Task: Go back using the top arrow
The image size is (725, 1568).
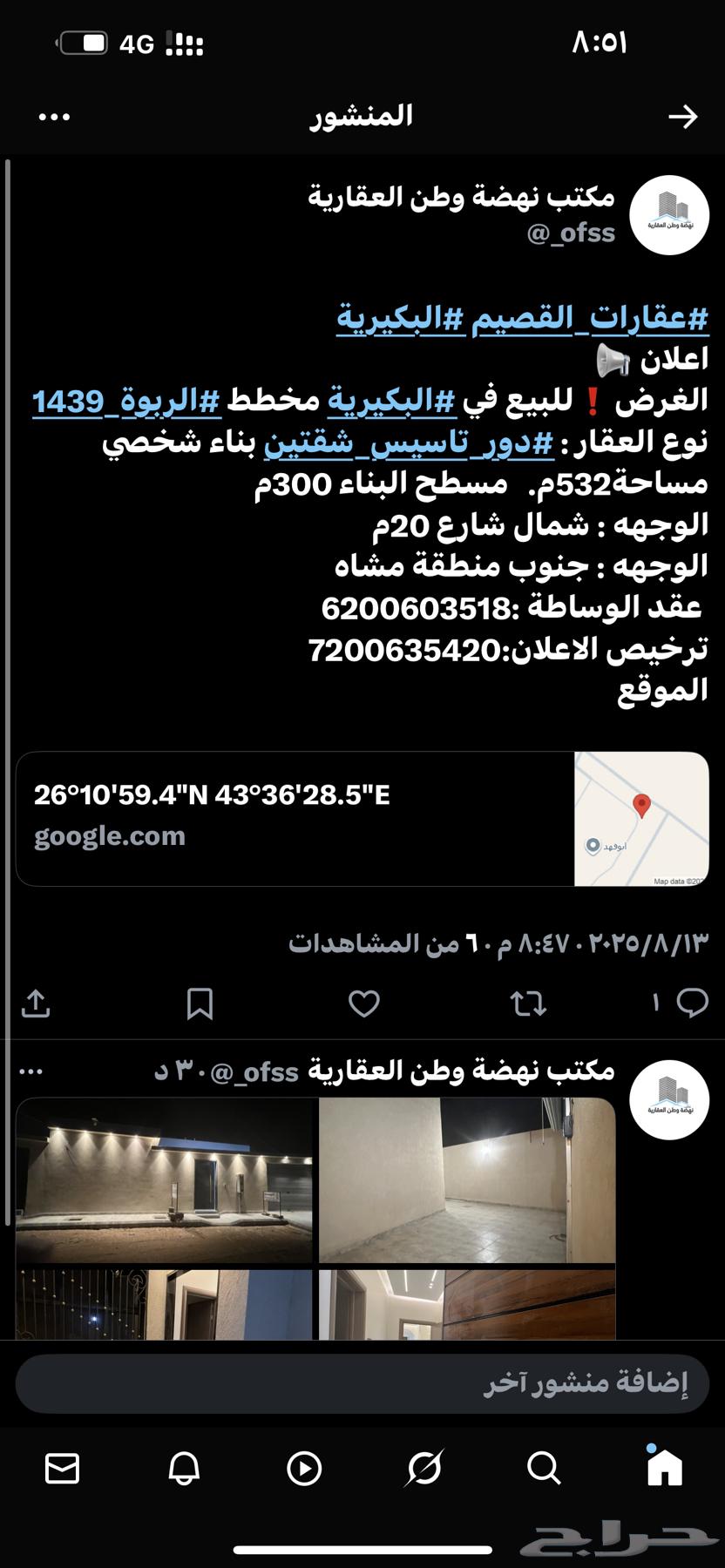Action: click(x=682, y=117)
